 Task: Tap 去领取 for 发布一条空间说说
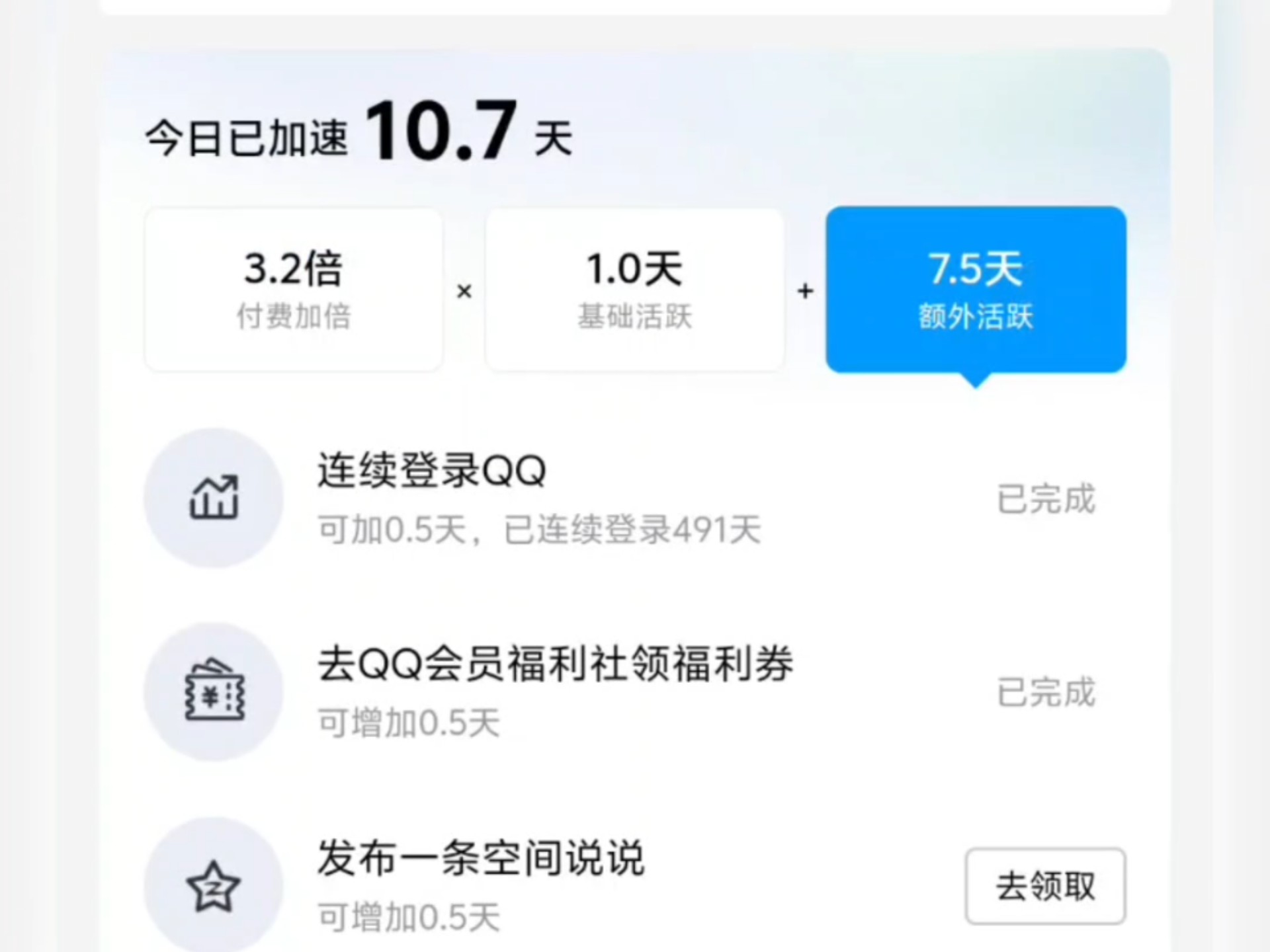pos(1045,886)
